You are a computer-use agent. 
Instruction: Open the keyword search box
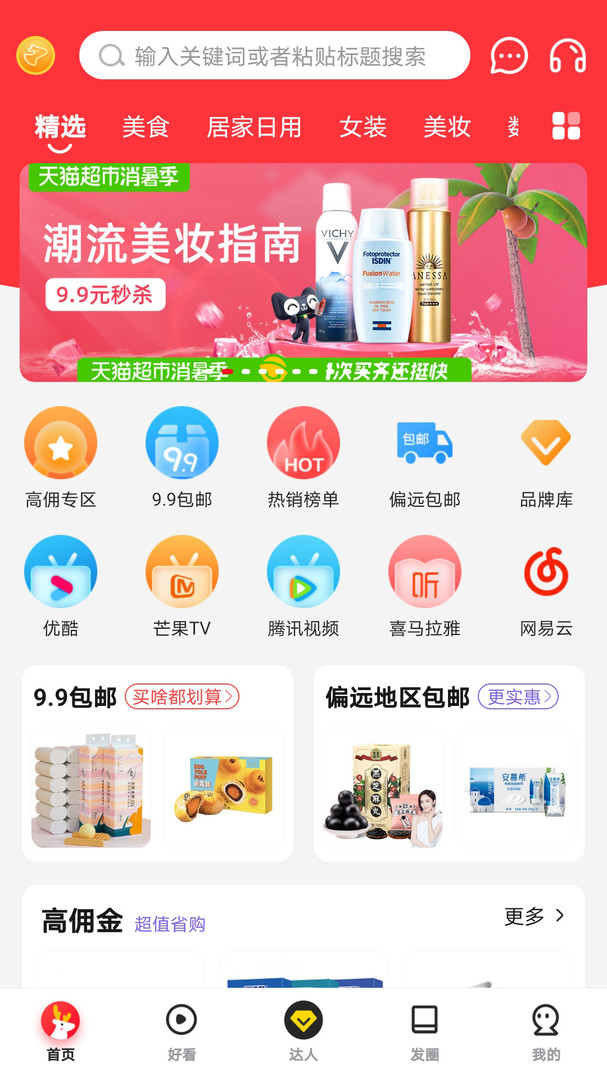pos(274,56)
